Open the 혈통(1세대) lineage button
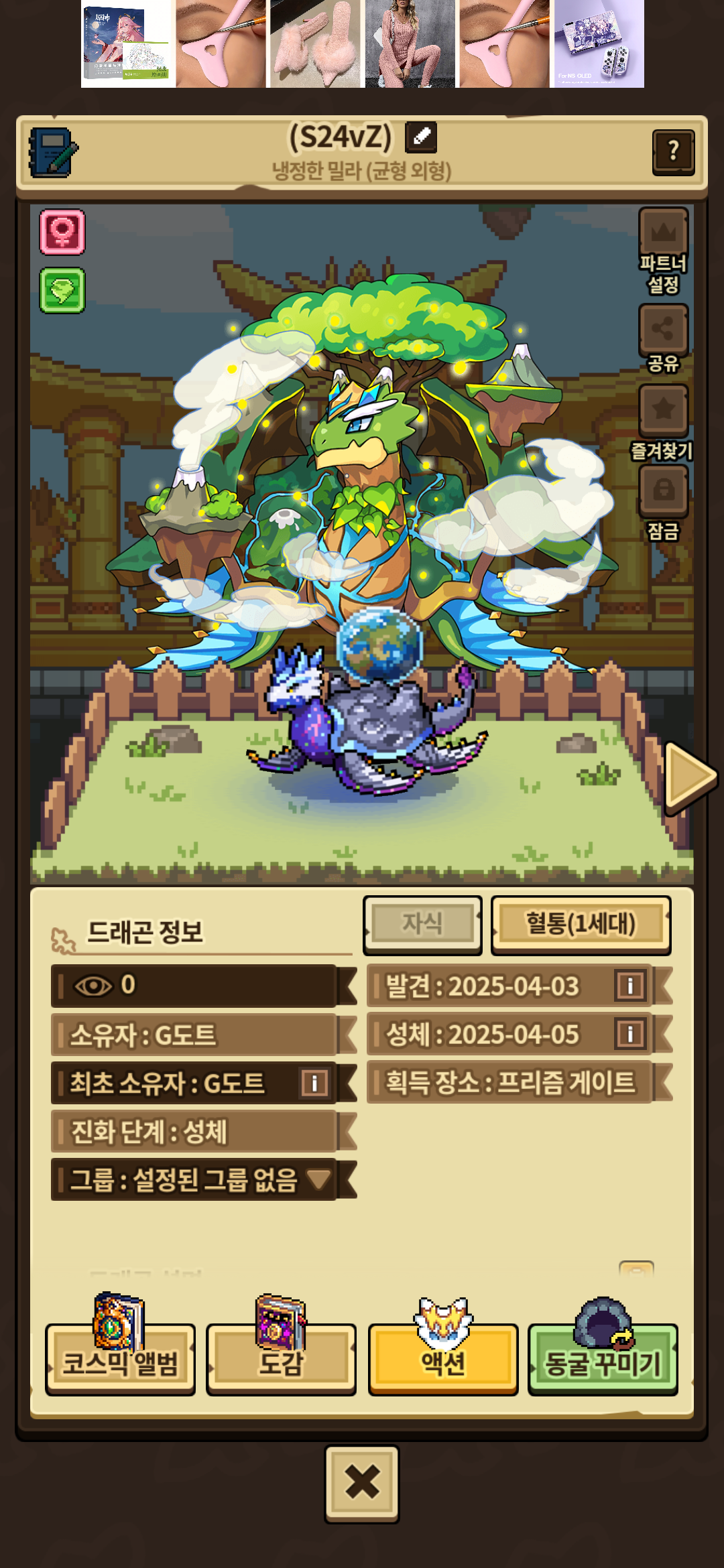The height and width of the screenshot is (1568, 724). (581, 924)
